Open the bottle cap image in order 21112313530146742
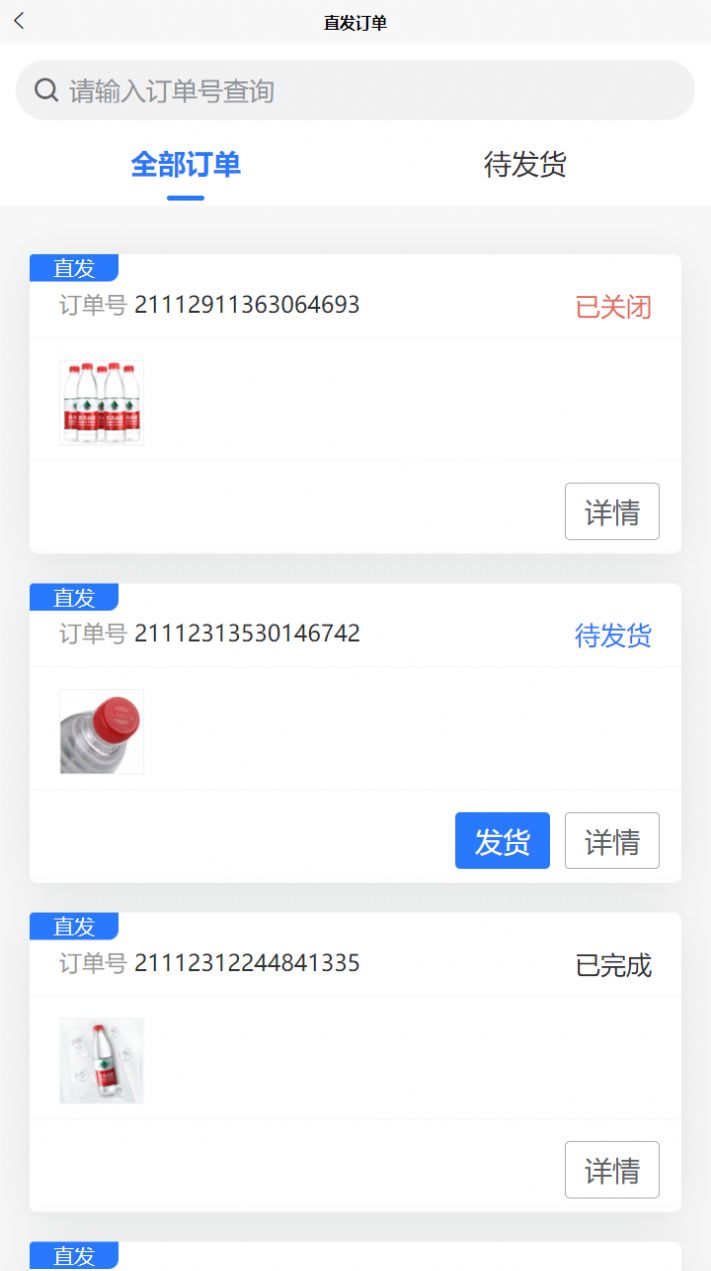This screenshot has height=1271, width=711. coord(102,731)
